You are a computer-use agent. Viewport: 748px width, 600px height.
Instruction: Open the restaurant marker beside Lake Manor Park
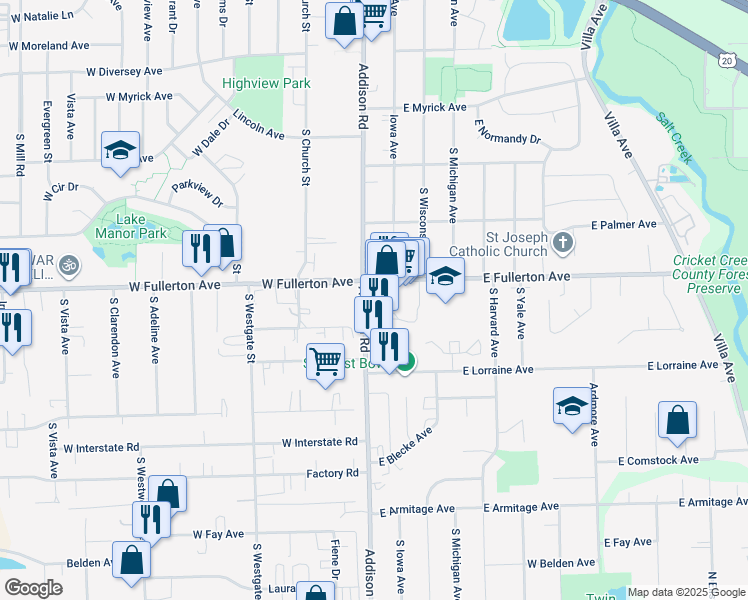click(x=200, y=252)
